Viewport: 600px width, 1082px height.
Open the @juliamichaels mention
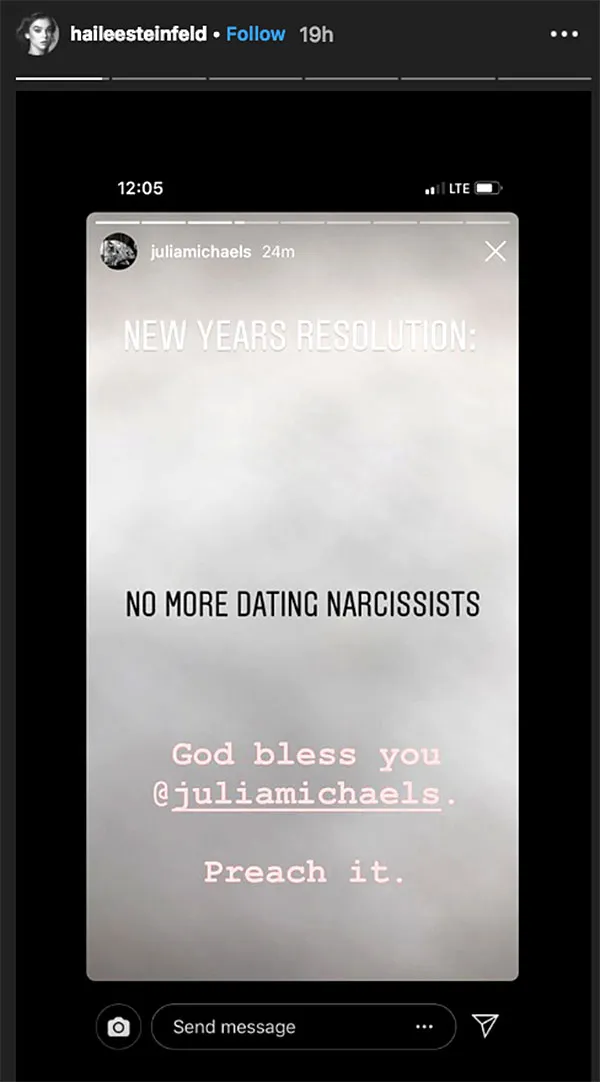(305, 795)
